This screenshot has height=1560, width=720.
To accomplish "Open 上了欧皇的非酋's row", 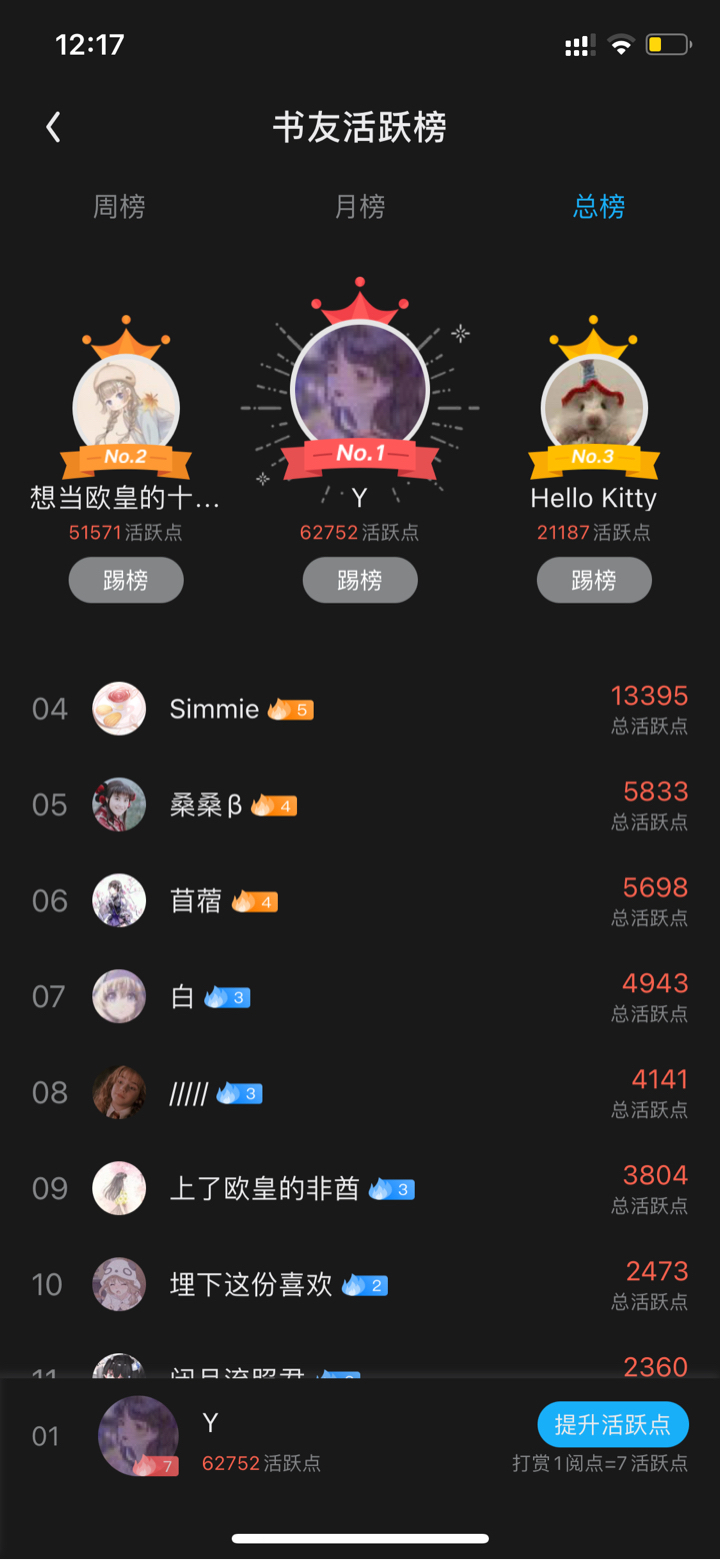I will click(360, 1189).
